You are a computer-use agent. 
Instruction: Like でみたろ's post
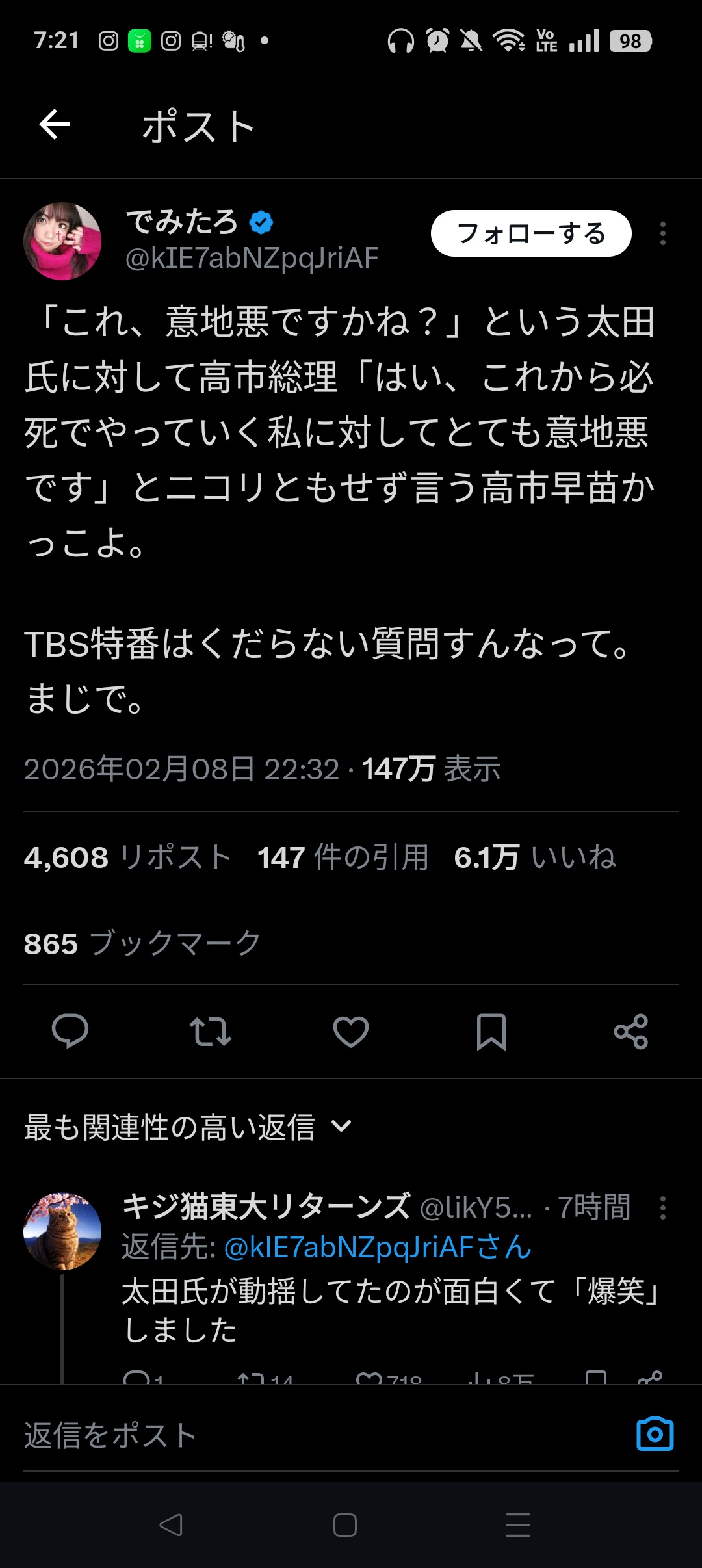[350, 1031]
